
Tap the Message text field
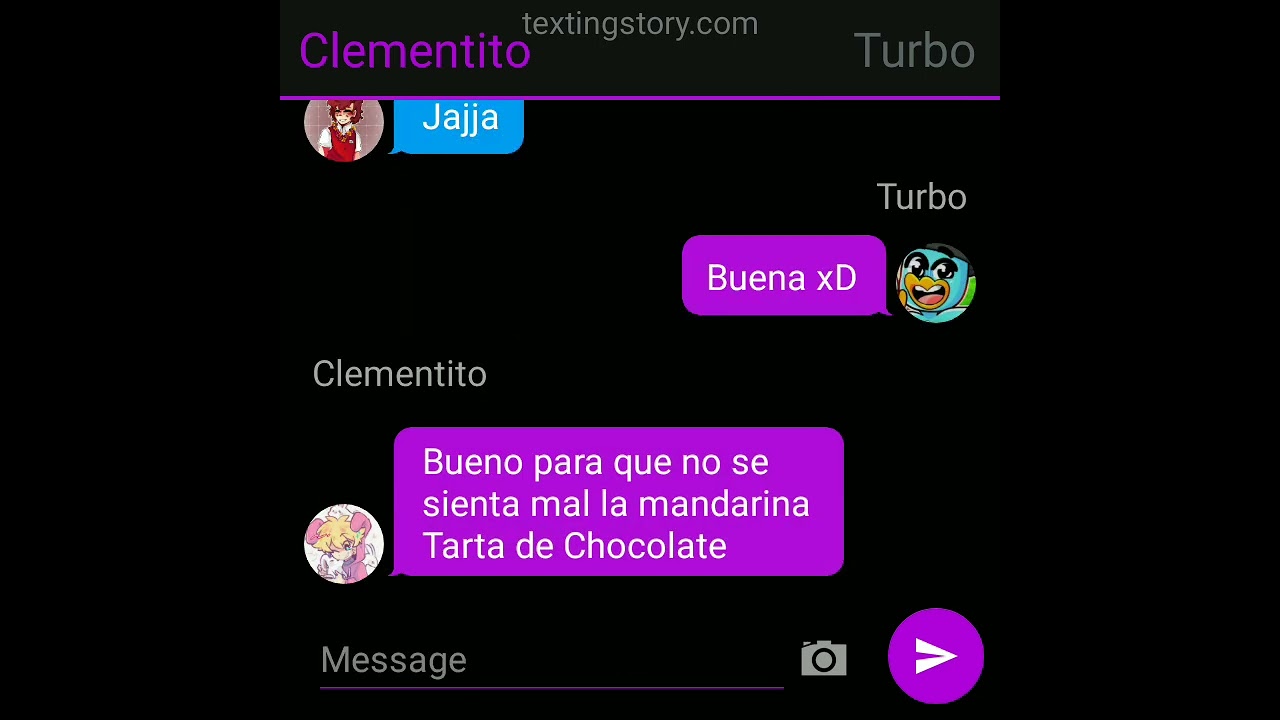click(550, 660)
